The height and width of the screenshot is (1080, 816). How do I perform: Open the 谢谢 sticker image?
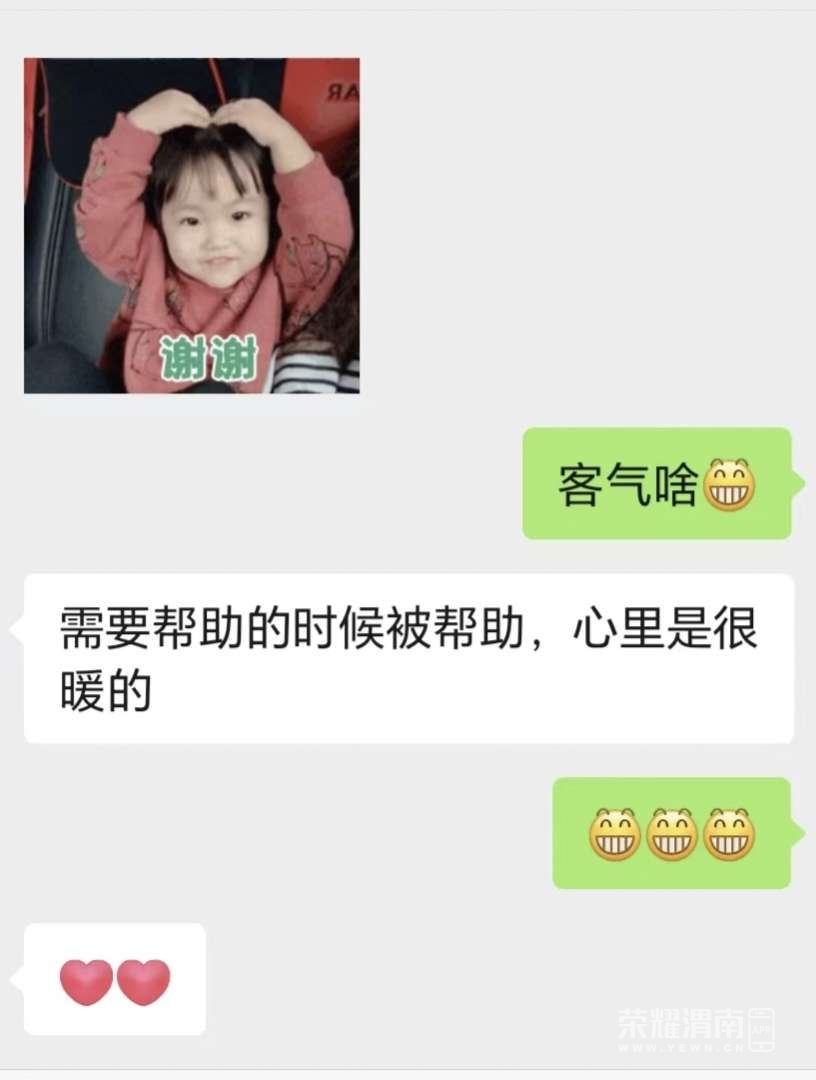[191, 225]
